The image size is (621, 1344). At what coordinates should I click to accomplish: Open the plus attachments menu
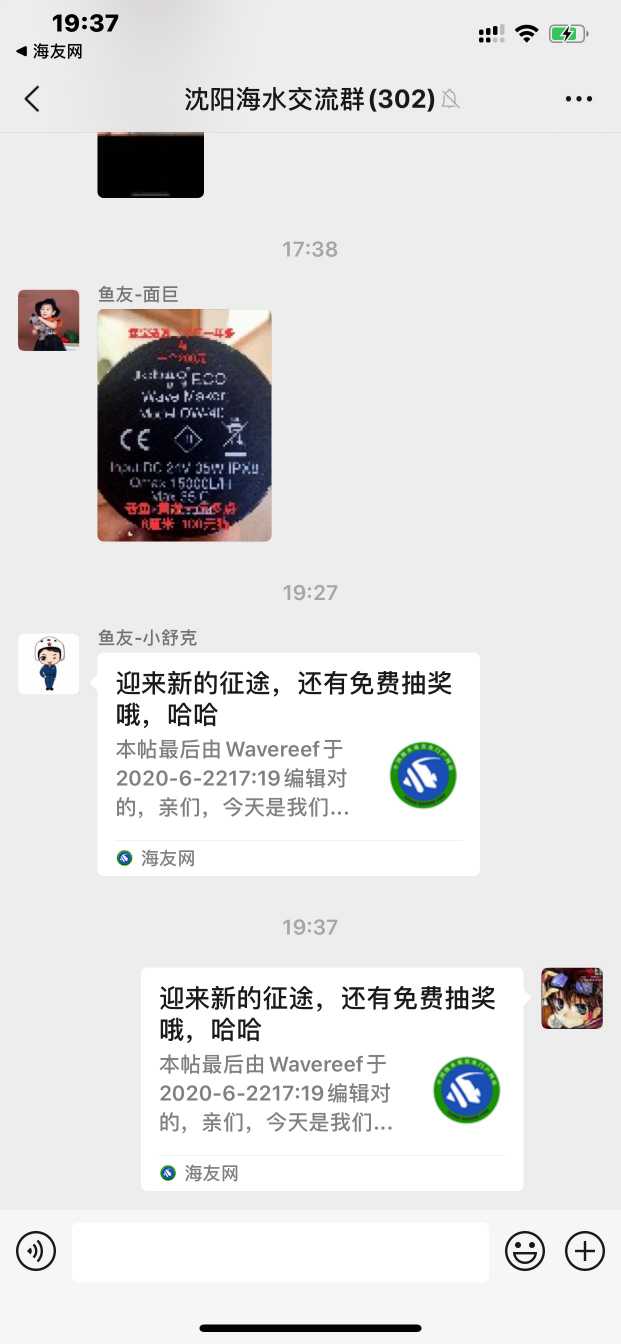click(x=585, y=1251)
